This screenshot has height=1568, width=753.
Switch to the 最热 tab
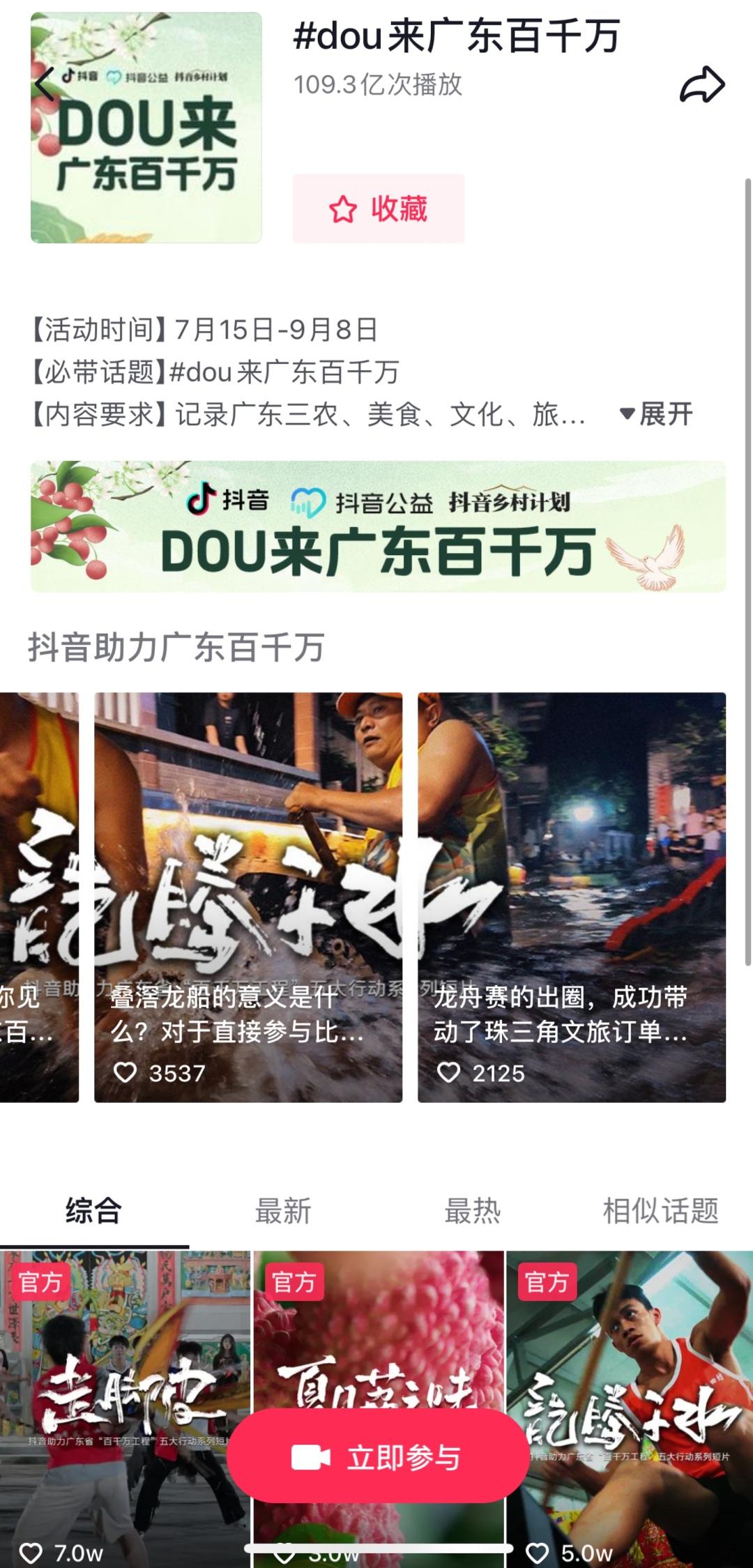[x=473, y=1210]
